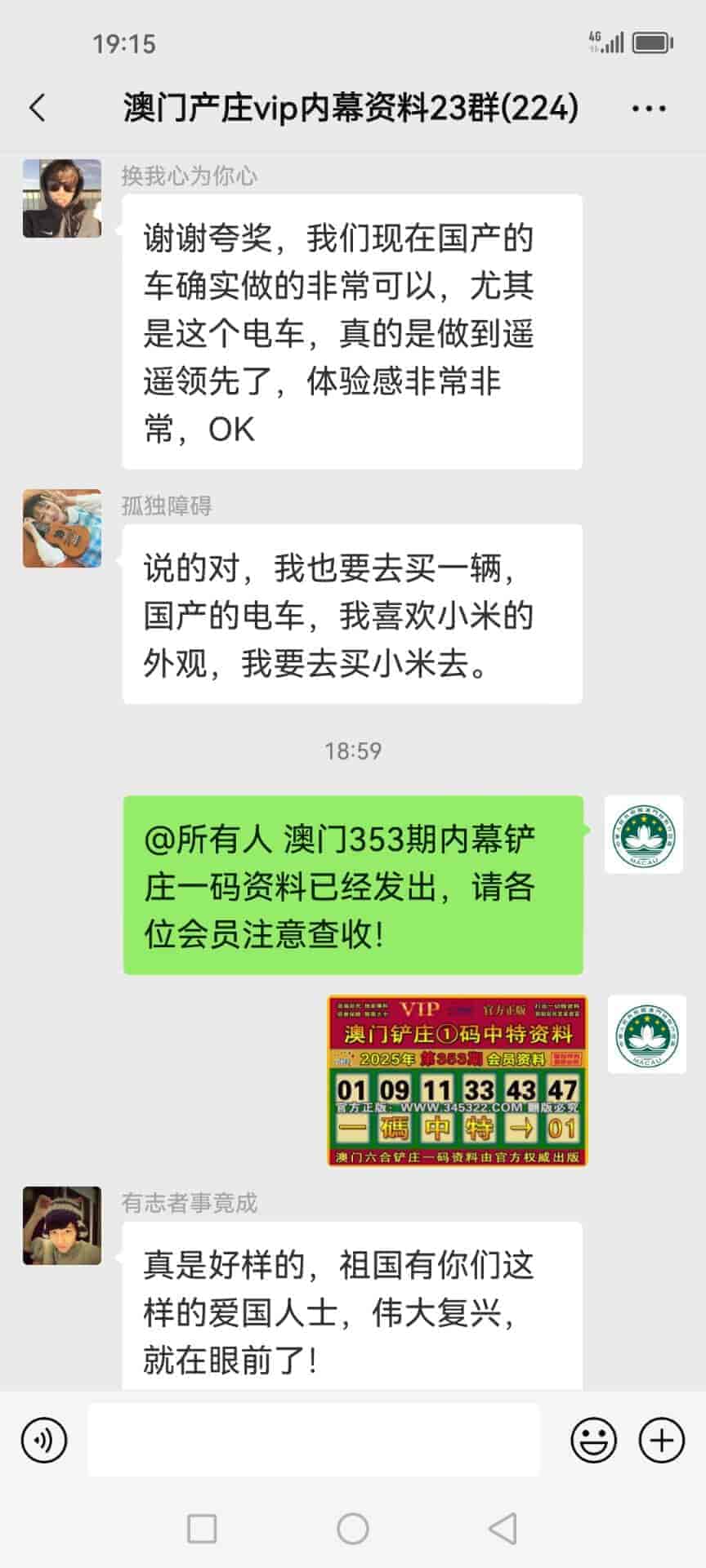This screenshot has height=1568, width=706.
Task: Open the sent VIP lottery image
Action: click(x=457, y=1080)
